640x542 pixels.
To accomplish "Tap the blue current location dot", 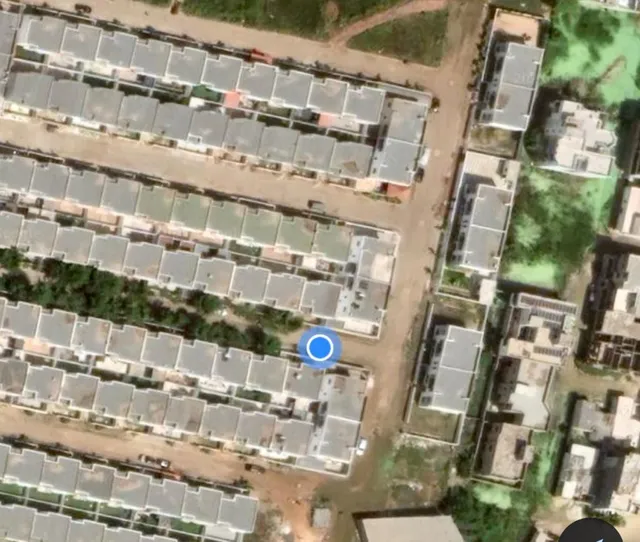I will point(320,348).
